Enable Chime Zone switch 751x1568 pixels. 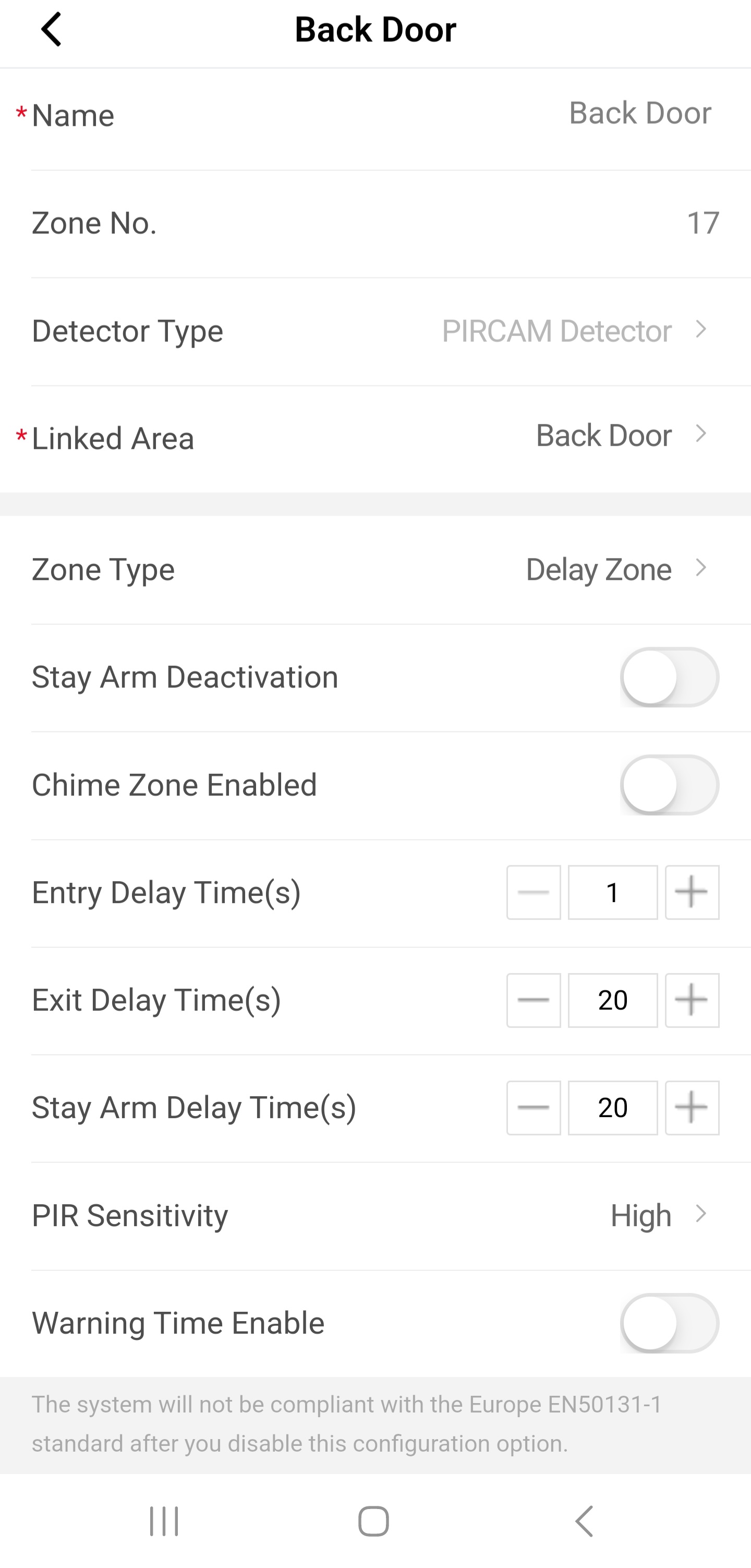tap(669, 785)
